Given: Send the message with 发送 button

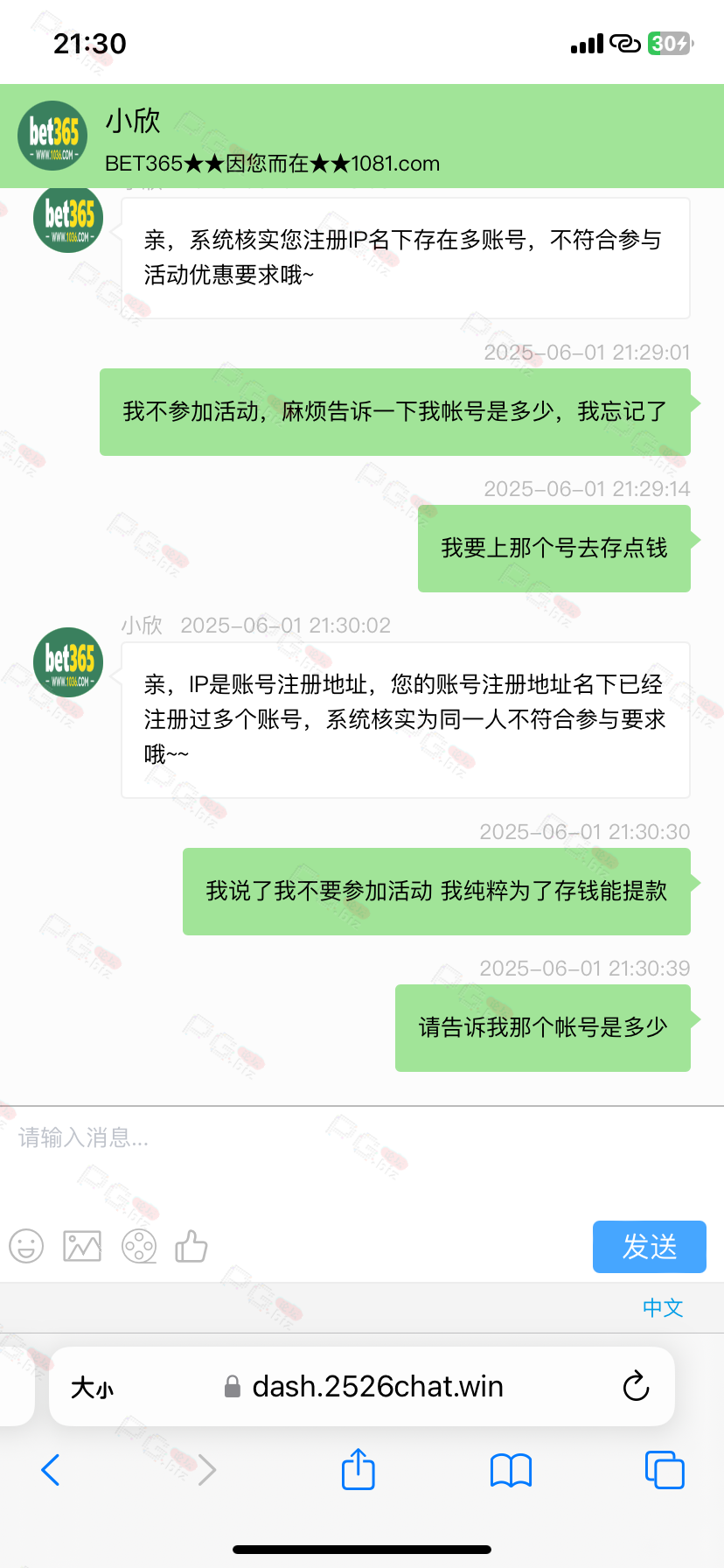Looking at the screenshot, I should [649, 1247].
